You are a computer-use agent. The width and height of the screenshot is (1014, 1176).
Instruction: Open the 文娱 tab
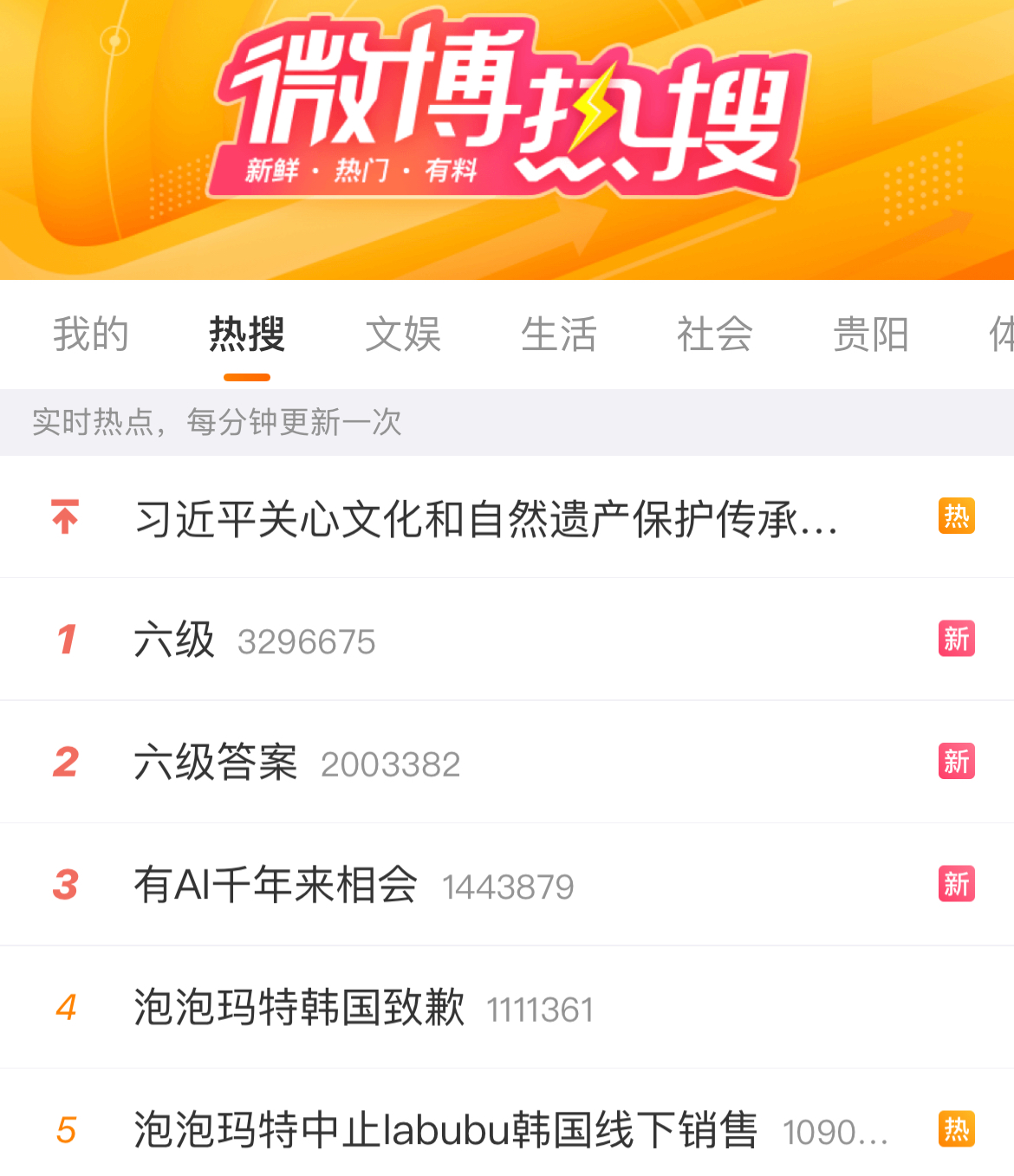(x=403, y=335)
